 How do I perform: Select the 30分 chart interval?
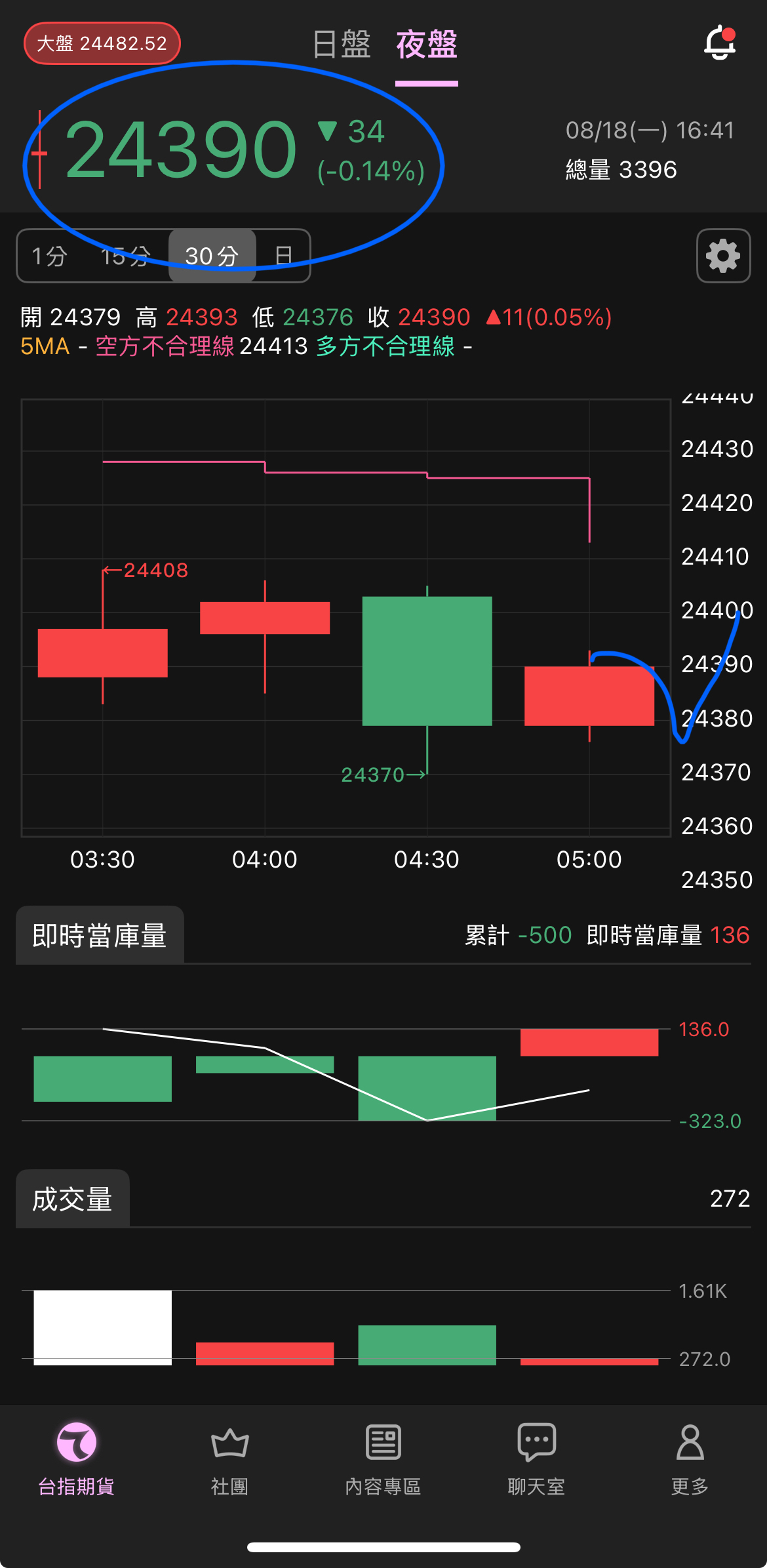[x=212, y=256]
